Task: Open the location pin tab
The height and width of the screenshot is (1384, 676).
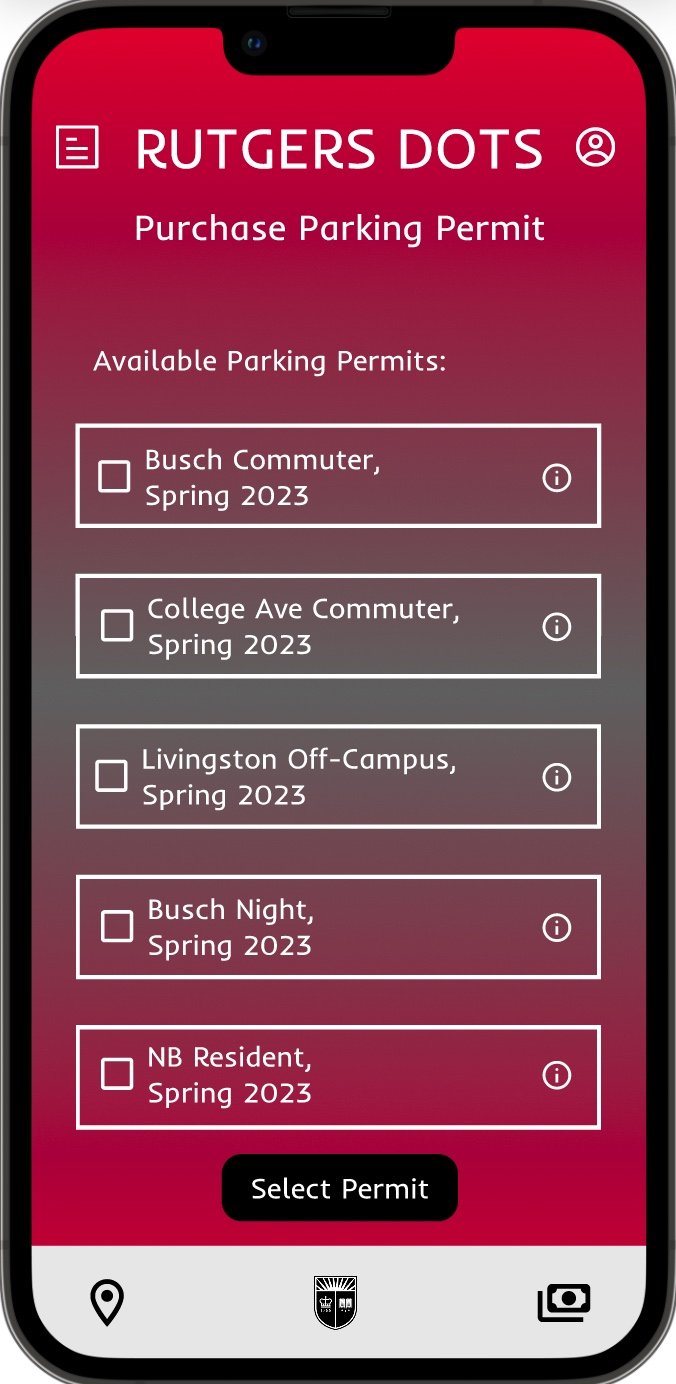Action: pos(107,1303)
